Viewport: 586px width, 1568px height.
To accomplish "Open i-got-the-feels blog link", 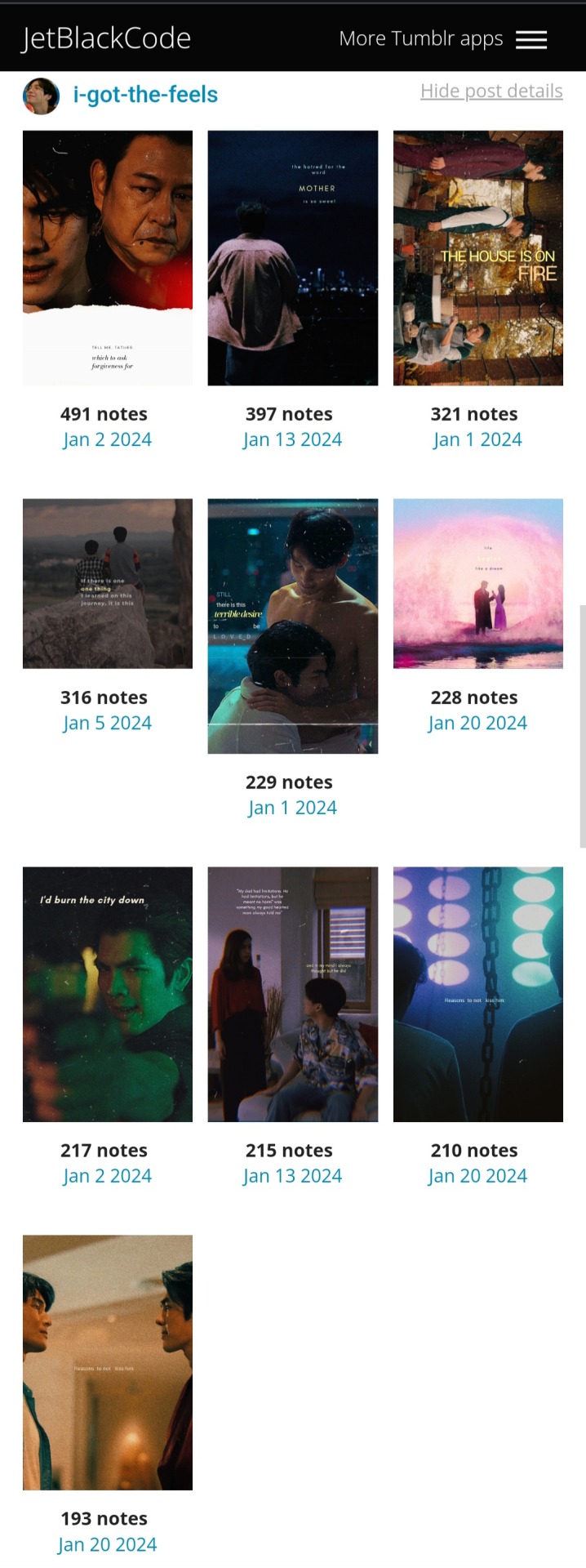I will (x=145, y=95).
